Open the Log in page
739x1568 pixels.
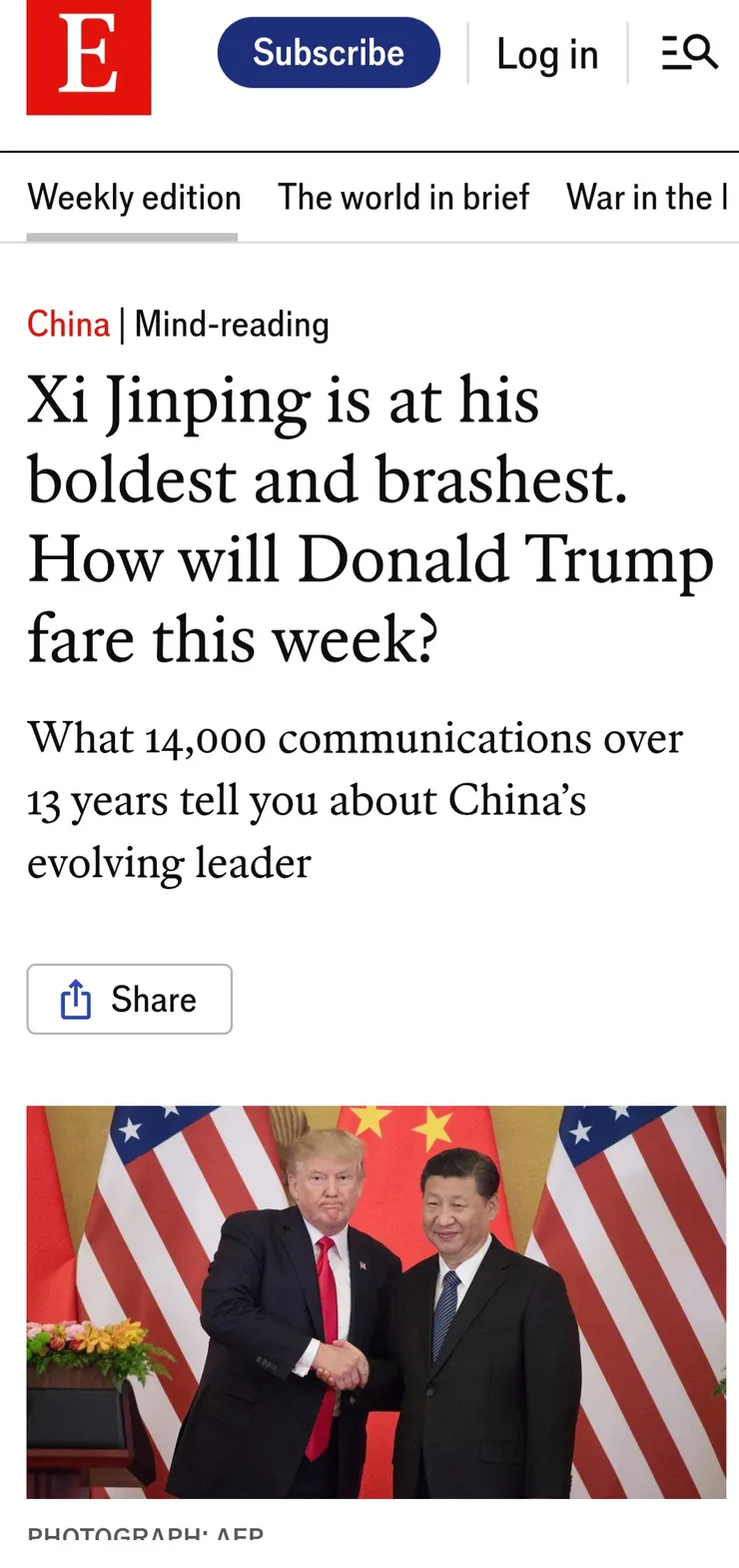(547, 54)
